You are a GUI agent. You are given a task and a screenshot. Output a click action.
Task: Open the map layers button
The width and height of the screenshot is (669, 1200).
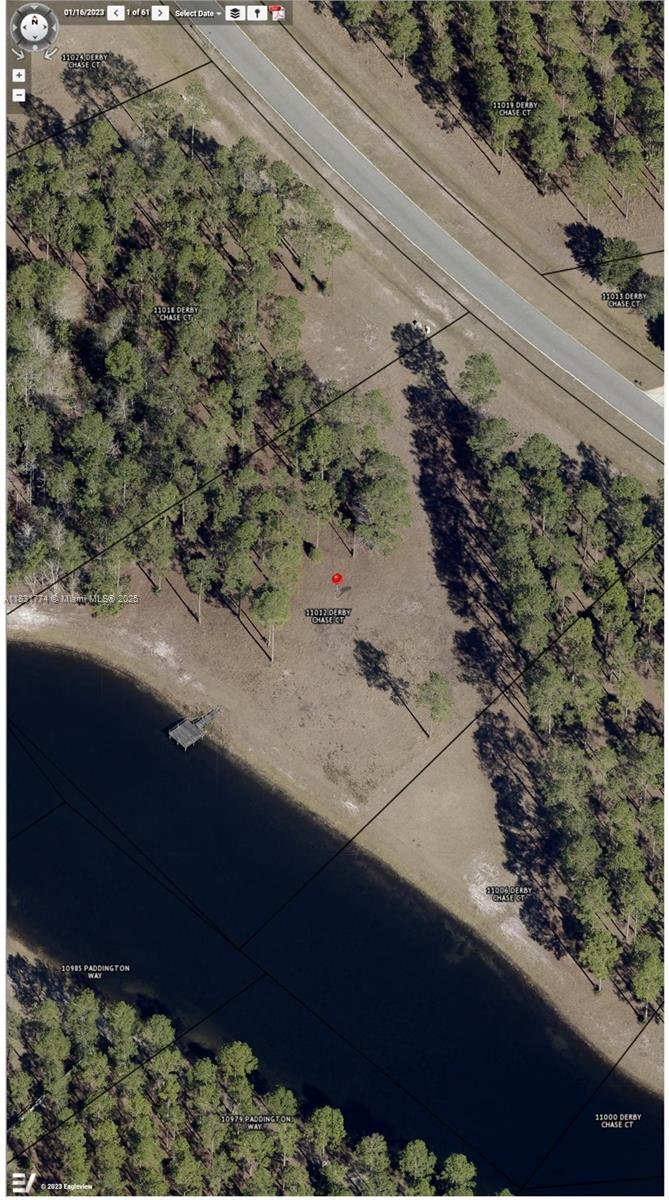point(234,13)
